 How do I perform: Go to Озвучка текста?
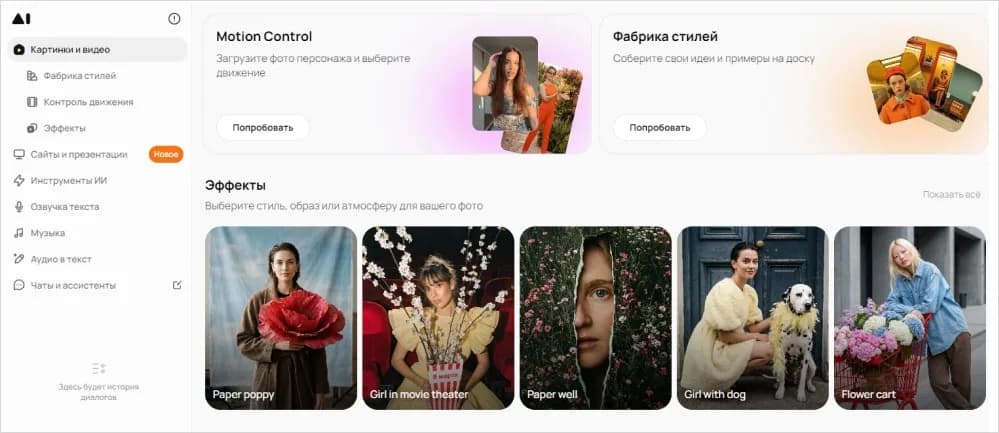click(x=64, y=207)
